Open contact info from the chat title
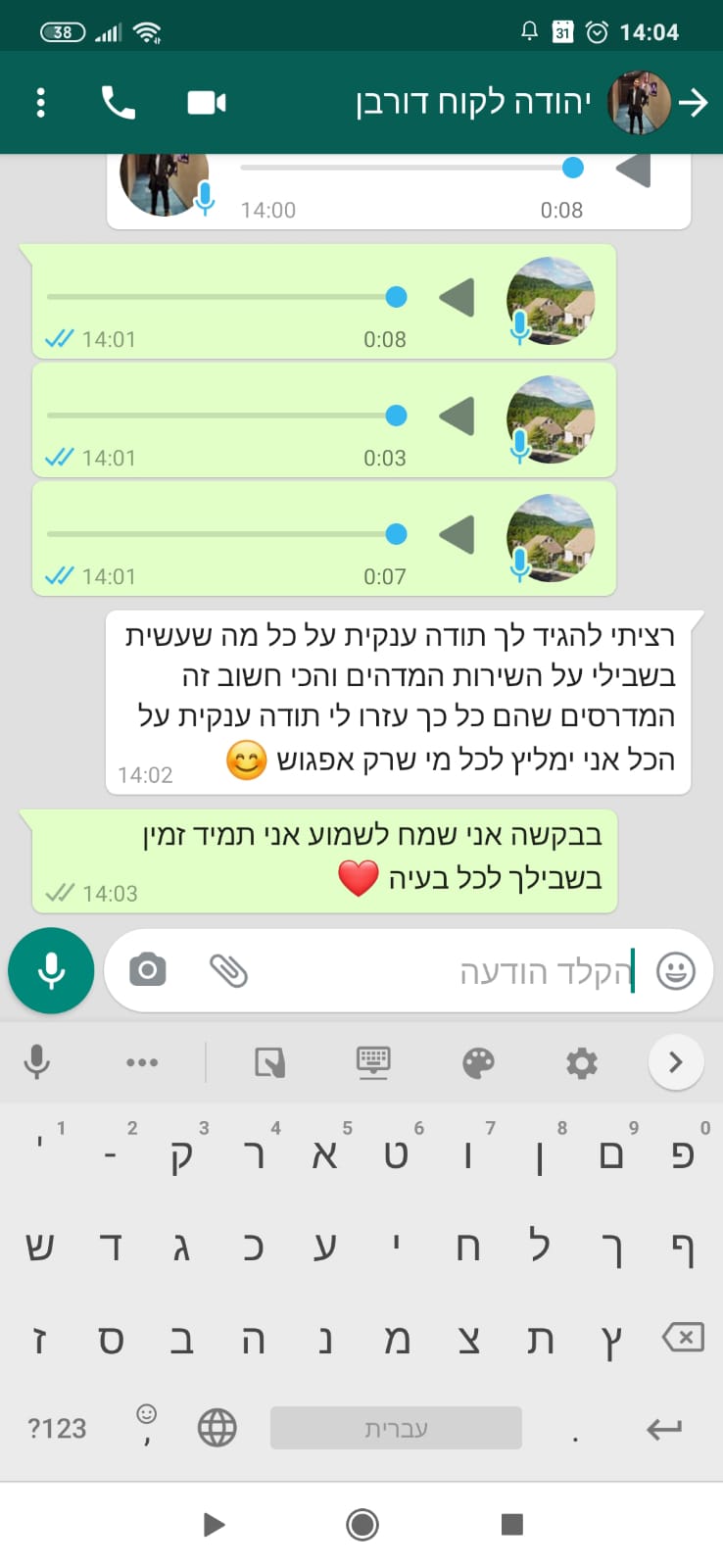The height and width of the screenshot is (1568, 723). [x=472, y=103]
